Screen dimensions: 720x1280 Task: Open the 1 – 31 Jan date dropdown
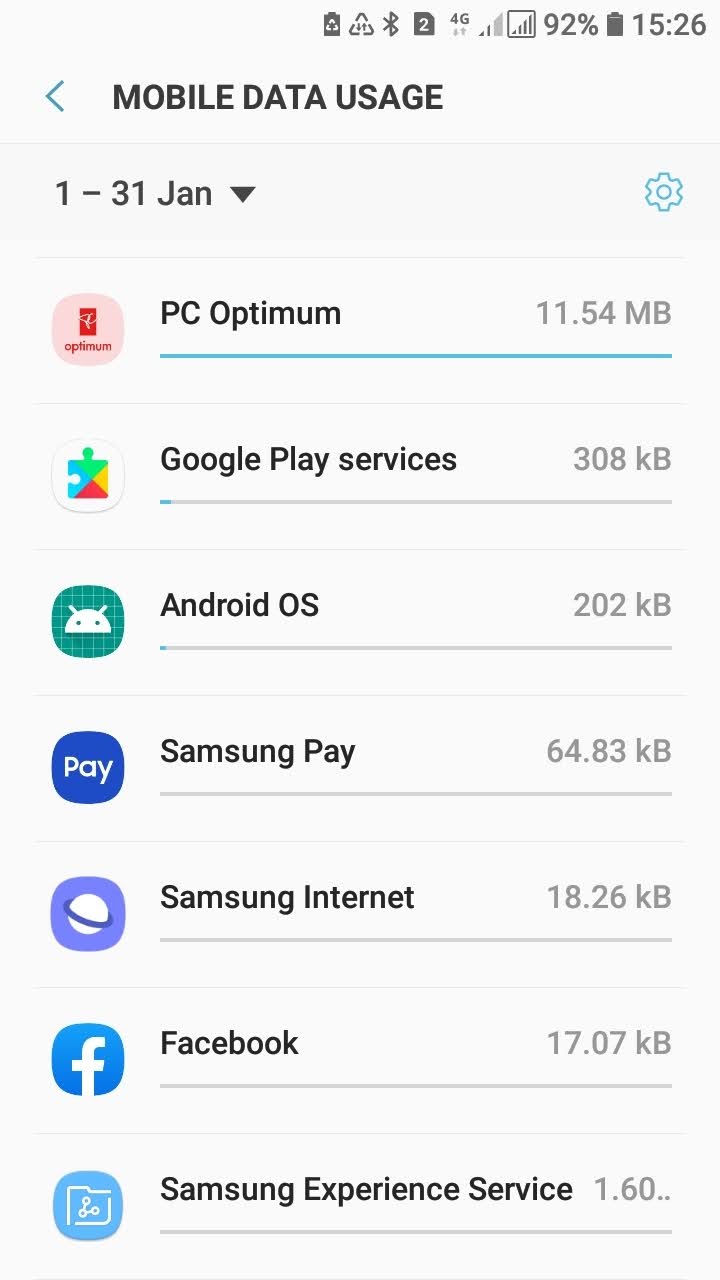135,192
